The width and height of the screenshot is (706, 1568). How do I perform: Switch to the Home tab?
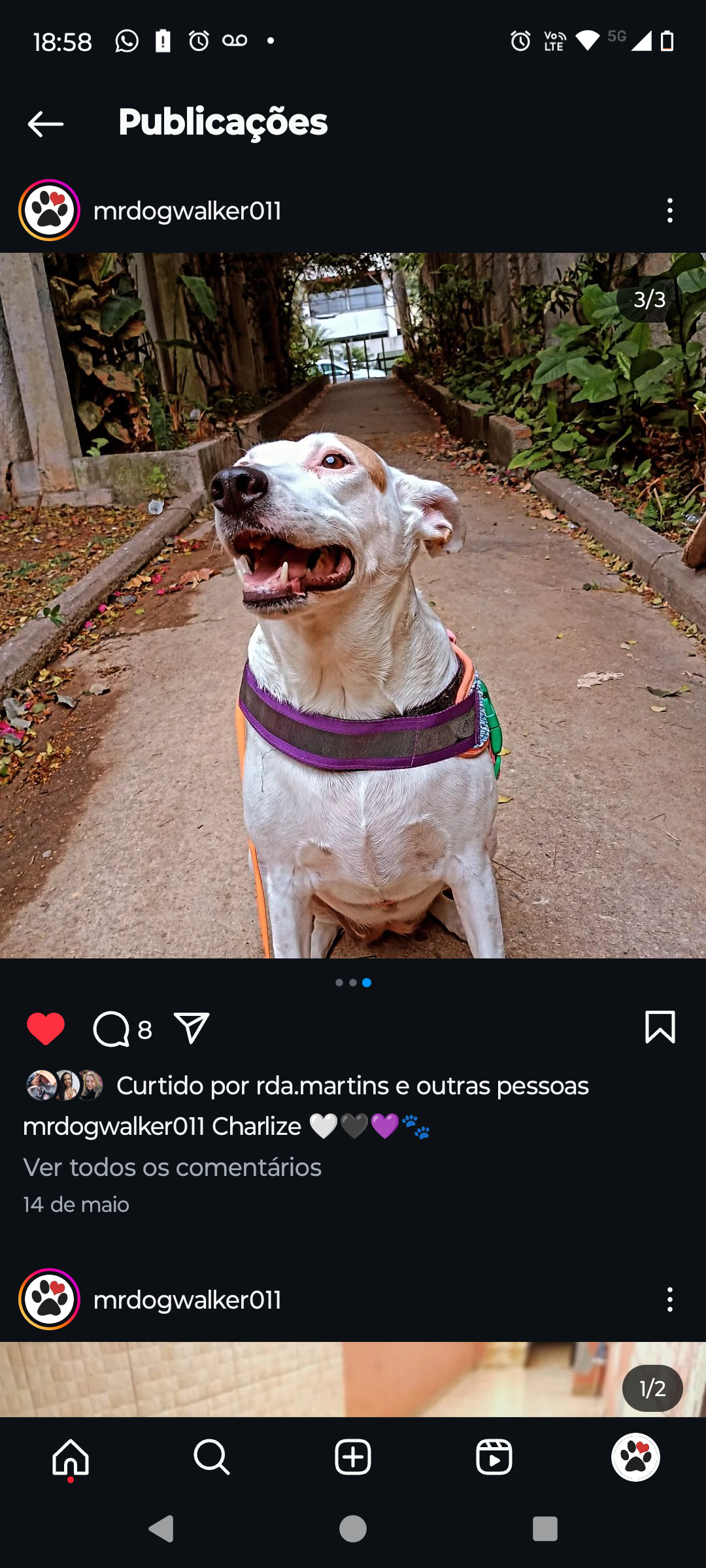pos(71,1457)
